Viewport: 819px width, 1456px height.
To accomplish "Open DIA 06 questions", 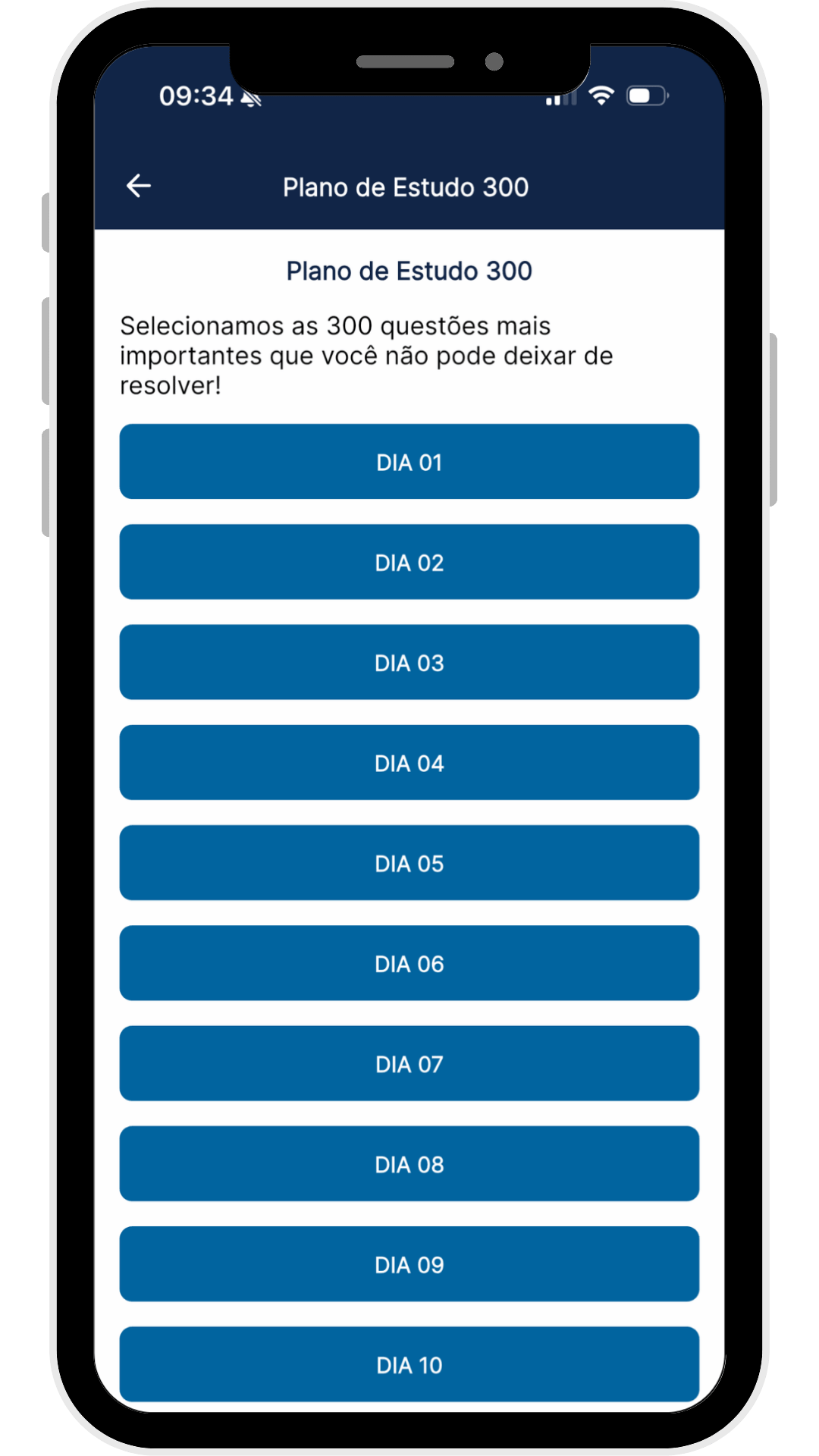I will point(409,963).
